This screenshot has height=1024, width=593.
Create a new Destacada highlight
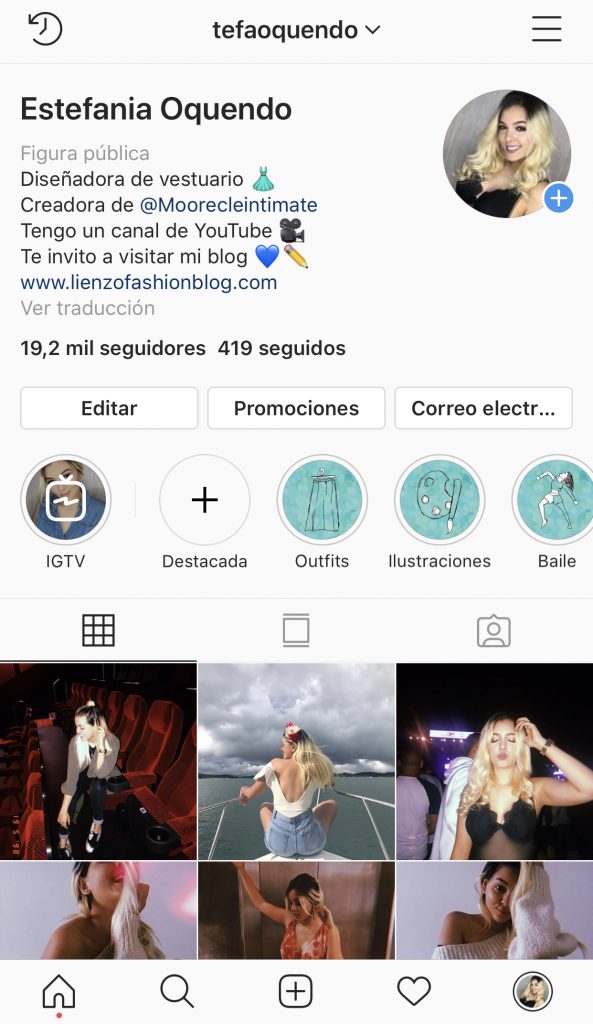[x=204, y=500]
